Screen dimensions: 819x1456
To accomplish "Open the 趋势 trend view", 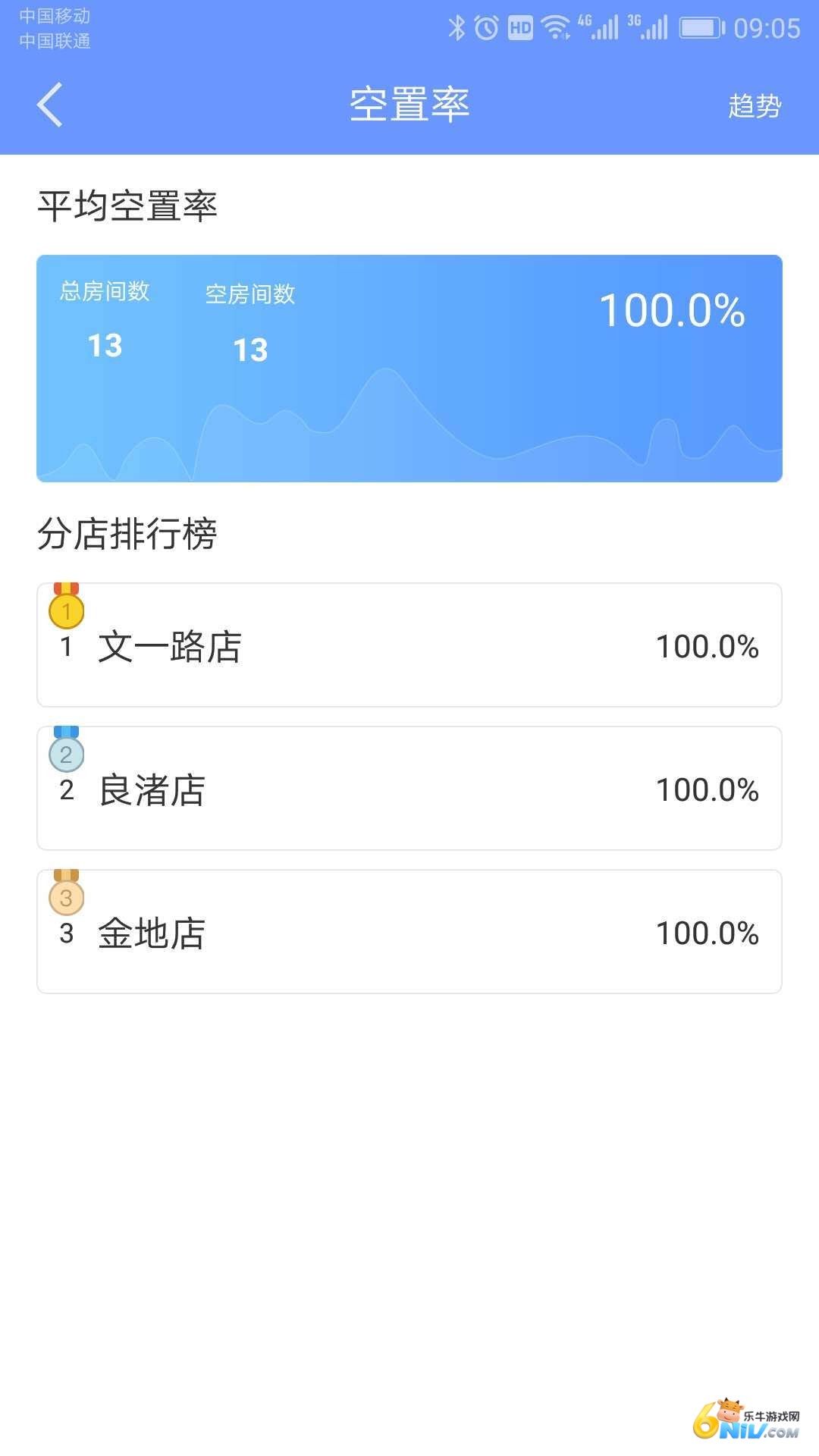I will tap(754, 106).
